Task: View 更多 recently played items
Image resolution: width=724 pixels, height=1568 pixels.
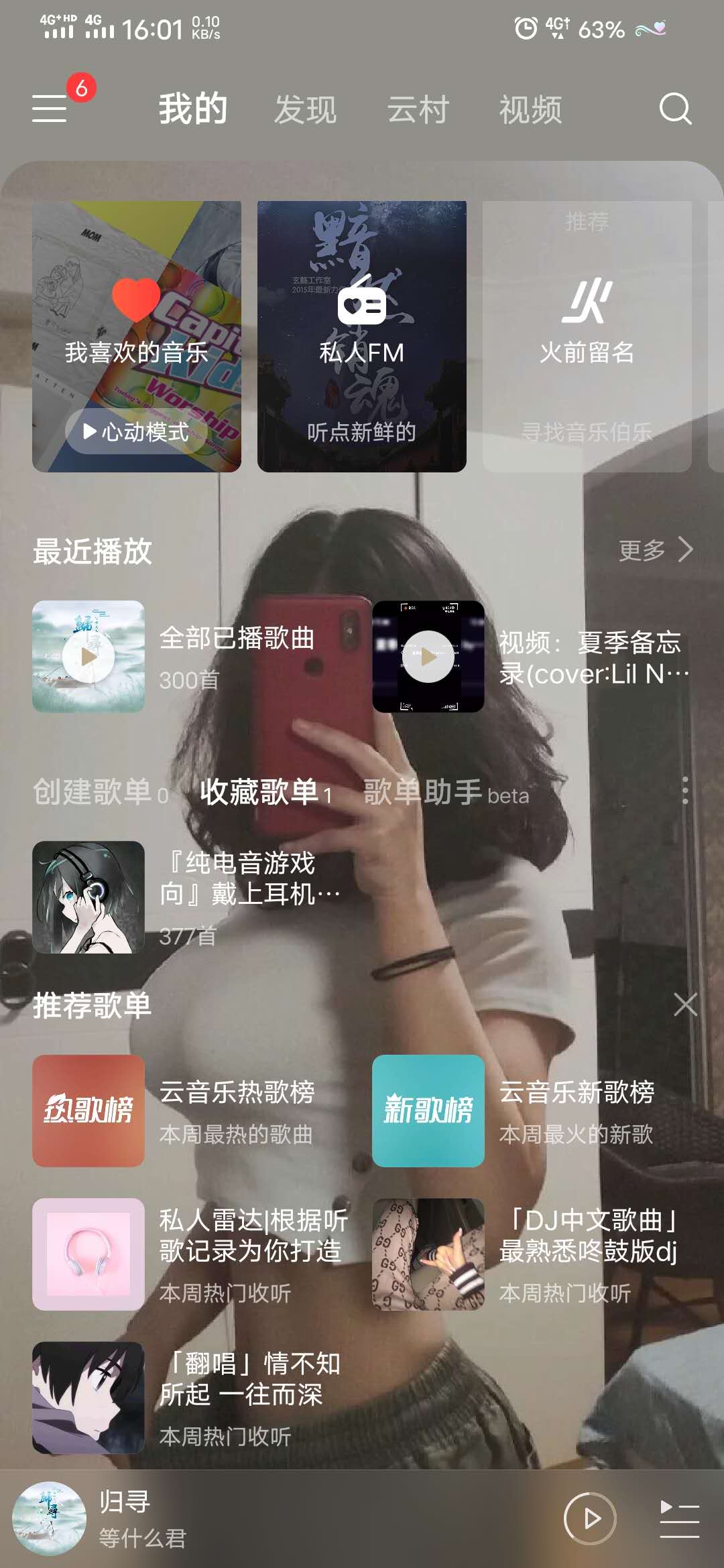Action: (655, 550)
